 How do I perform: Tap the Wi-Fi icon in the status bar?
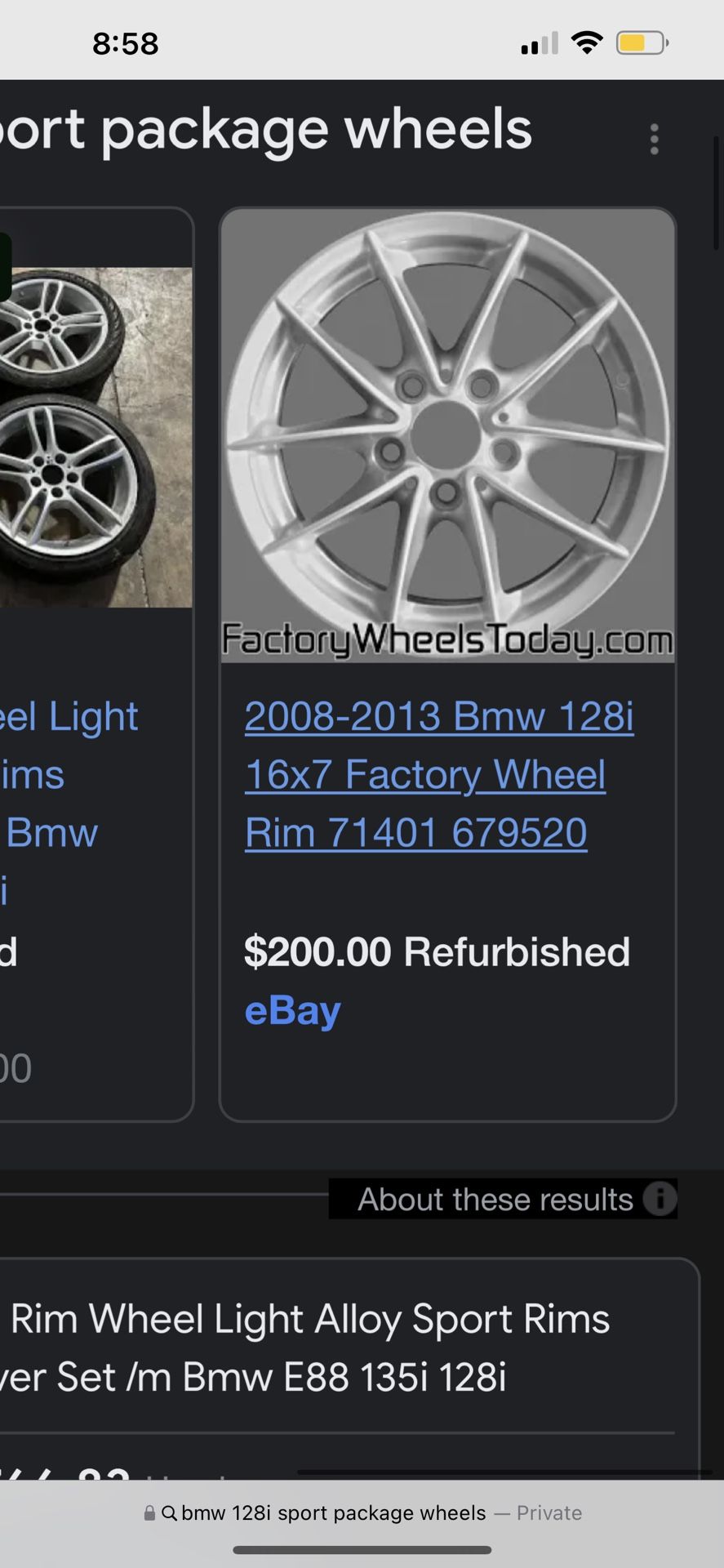[588, 42]
